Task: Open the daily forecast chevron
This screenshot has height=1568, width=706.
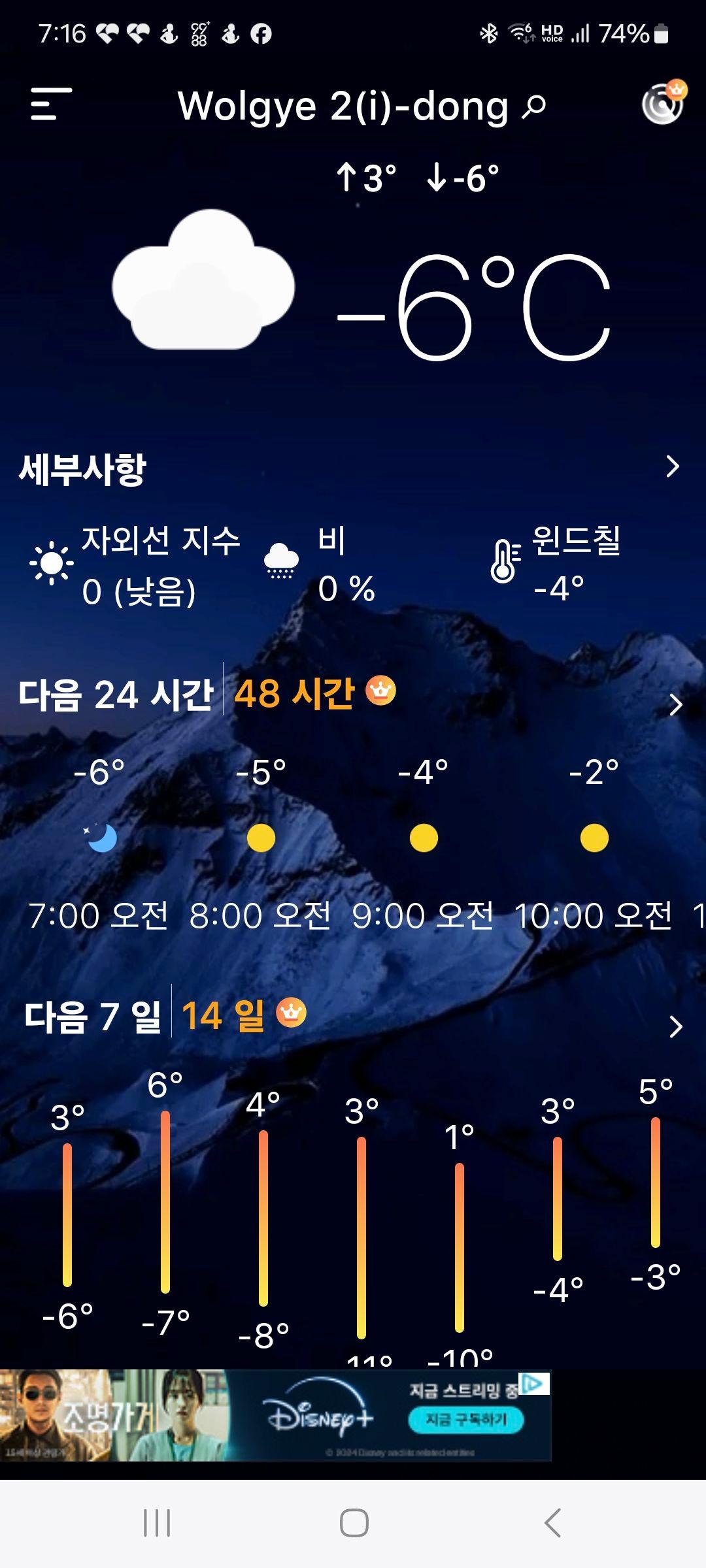Action: [x=675, y=1027]
